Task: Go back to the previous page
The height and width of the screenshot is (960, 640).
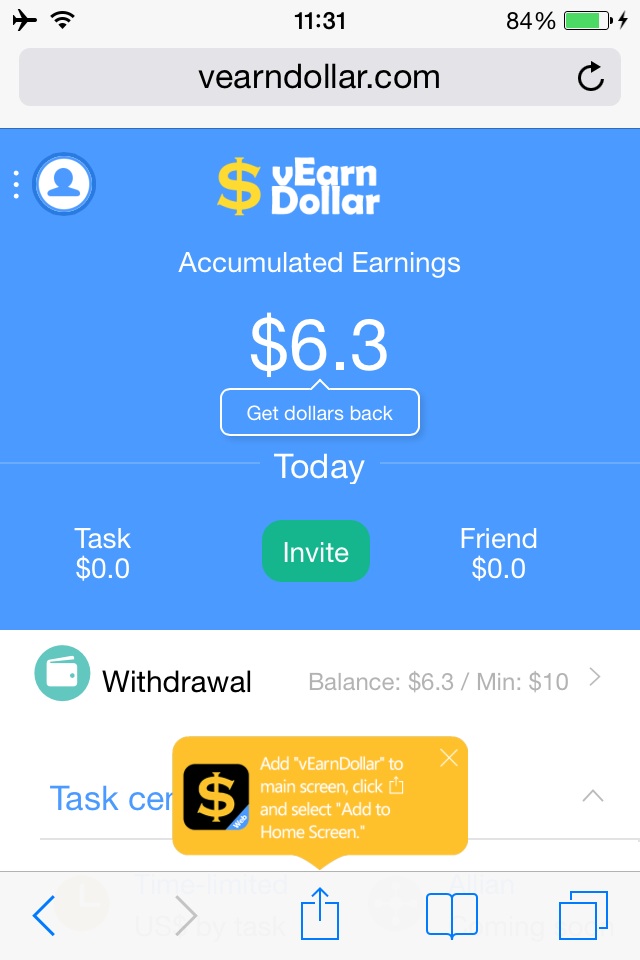Action: click(x=43, y=915)
